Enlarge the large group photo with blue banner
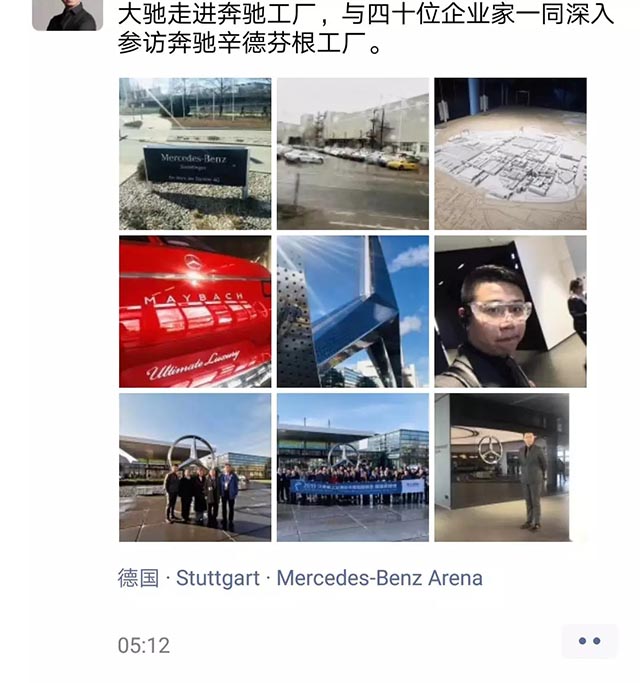 click(352, 467)
